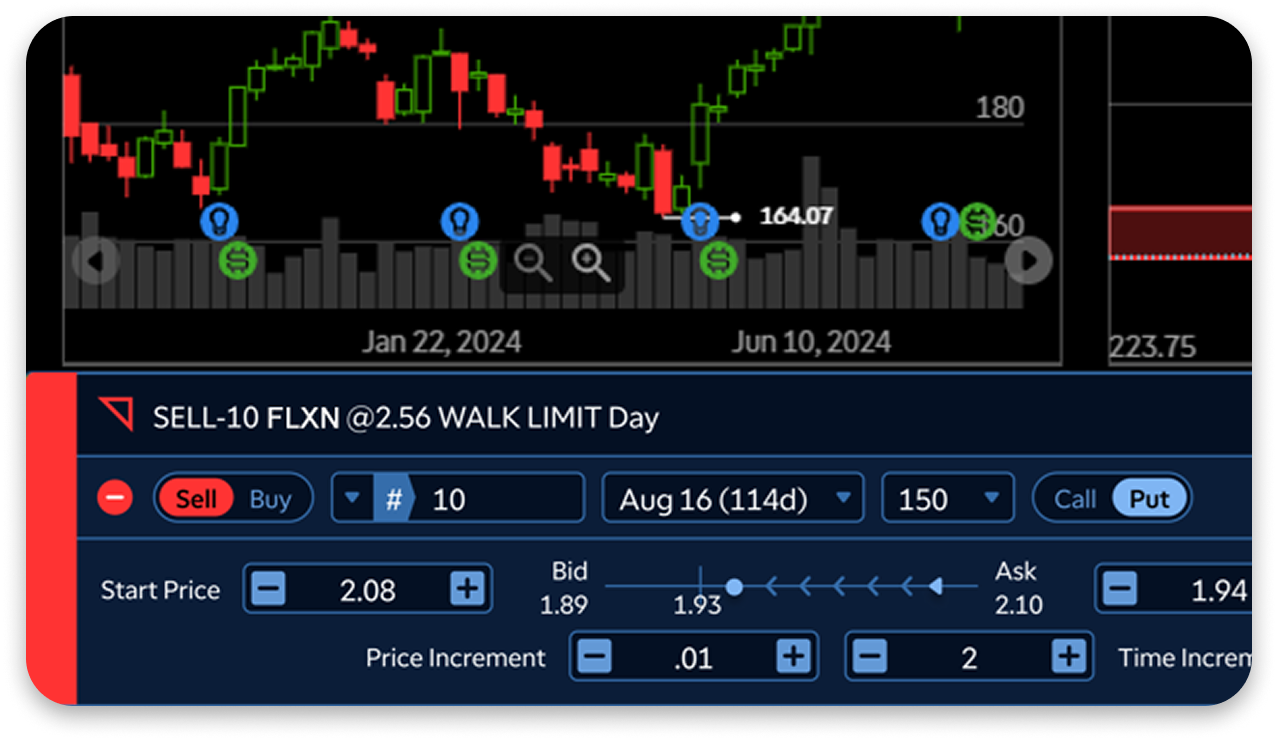Switch option type to Call

click(x=1075, y=498)
